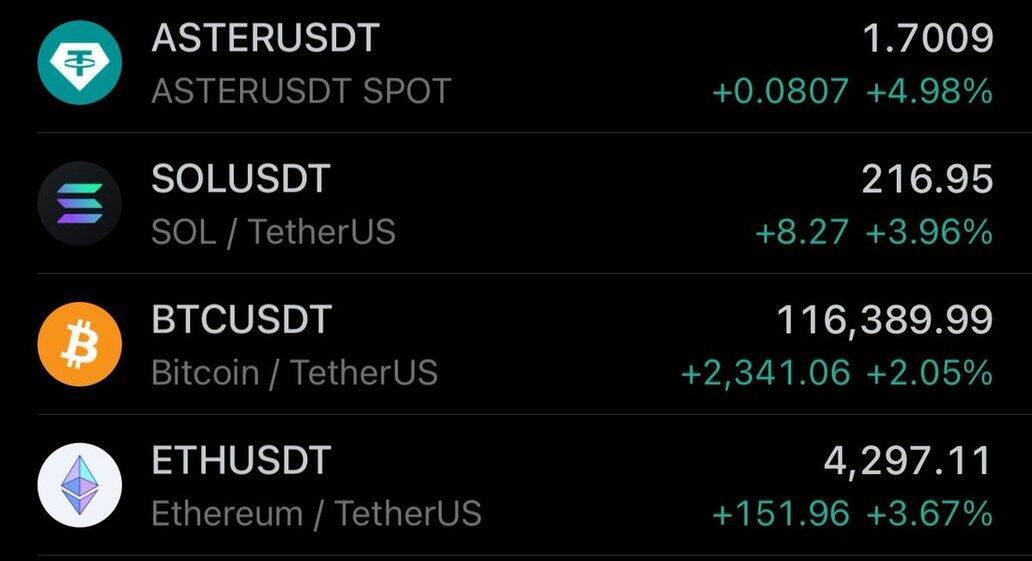Open the SOLUSDT watchlist row
The image size is (1032, 561).
(515, 204)
